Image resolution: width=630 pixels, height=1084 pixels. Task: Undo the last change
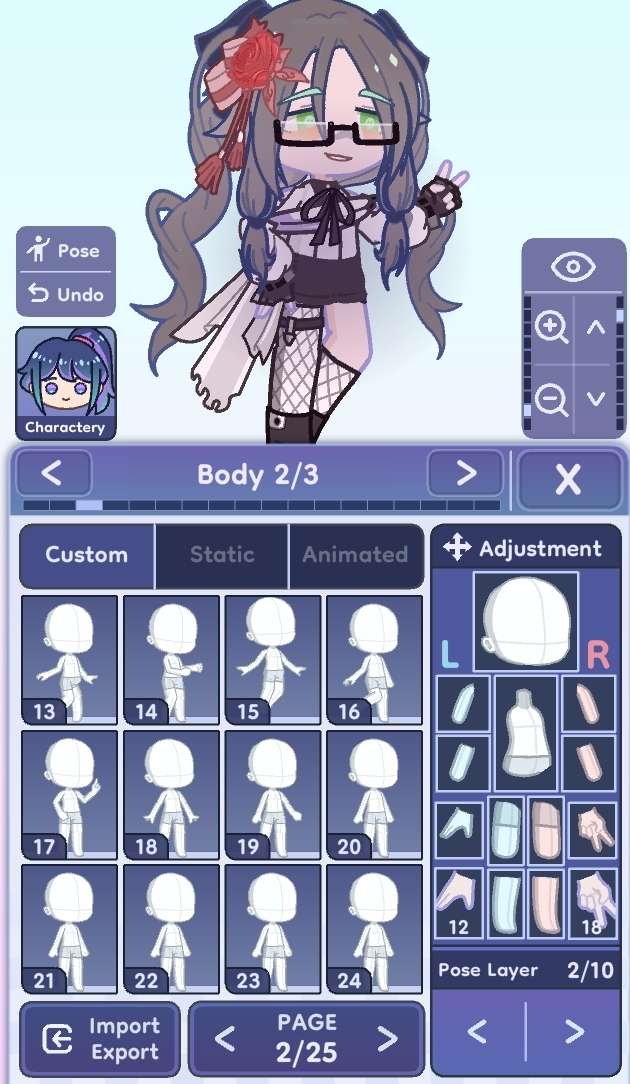tap(66, 295)
